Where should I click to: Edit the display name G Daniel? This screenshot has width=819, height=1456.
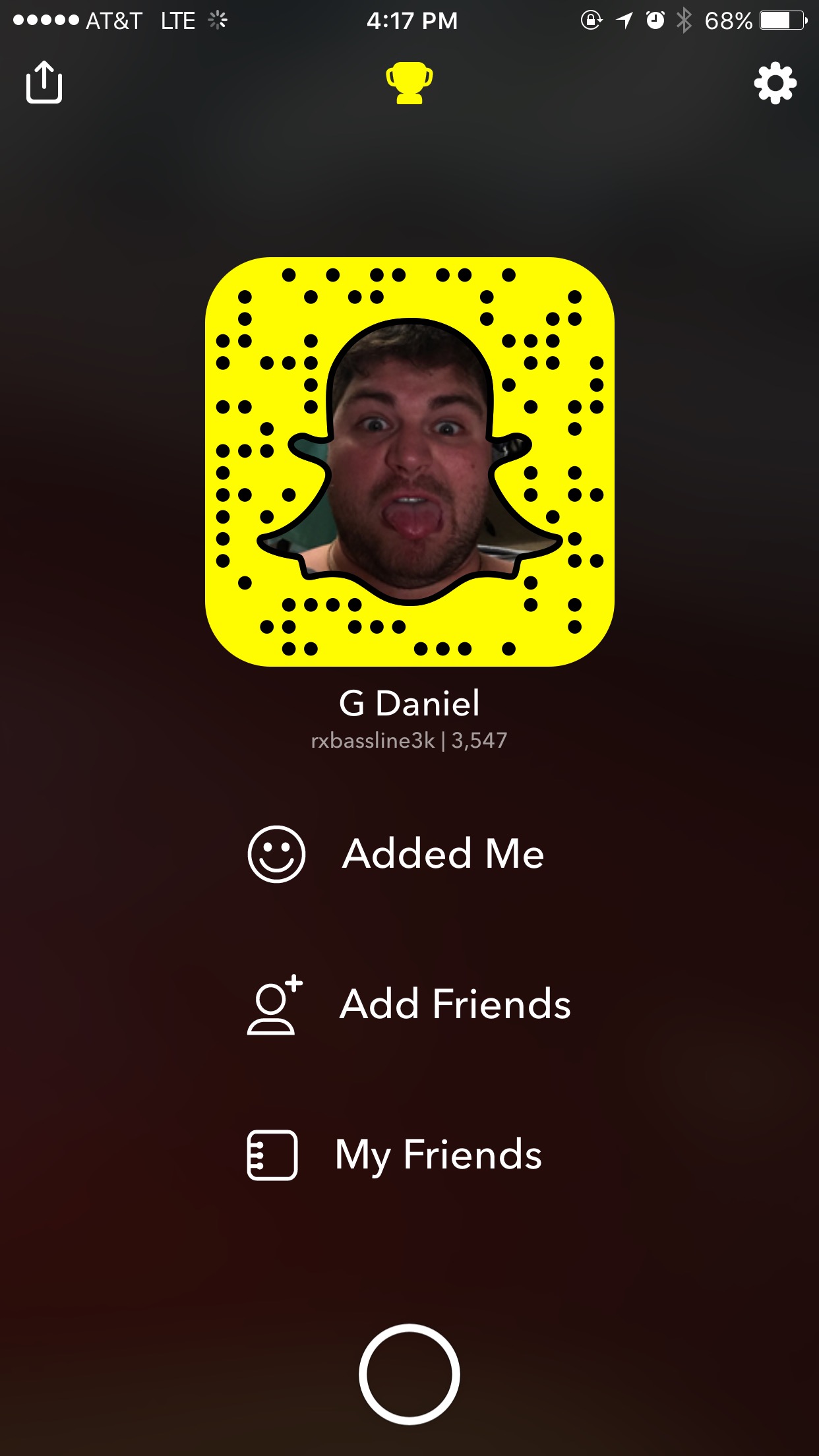409,703
